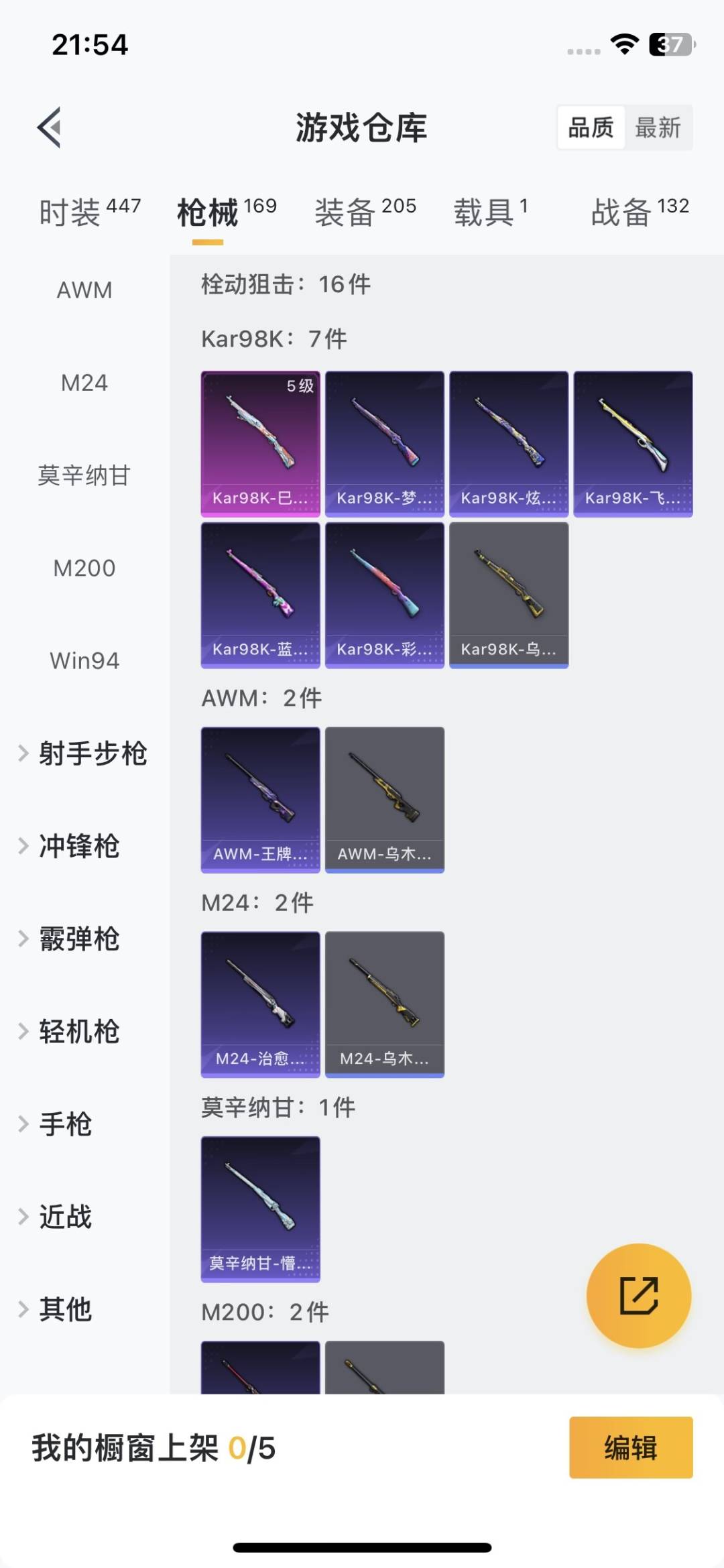The width and height of the screenshot is (724, 1568).
Task: Tap the yellow share floating button
Action: [x=638, y=1295]
